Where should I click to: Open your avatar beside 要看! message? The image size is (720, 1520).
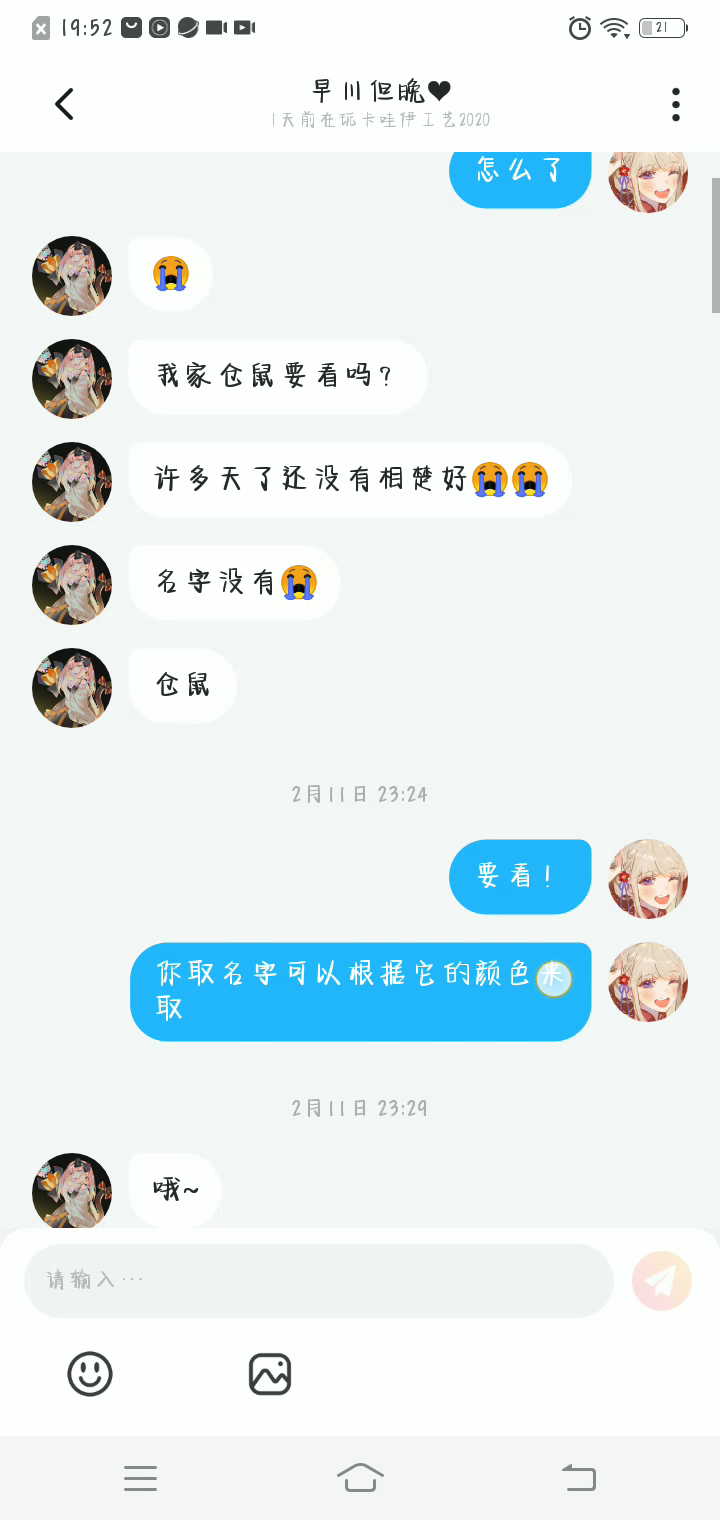pos(648,878)
